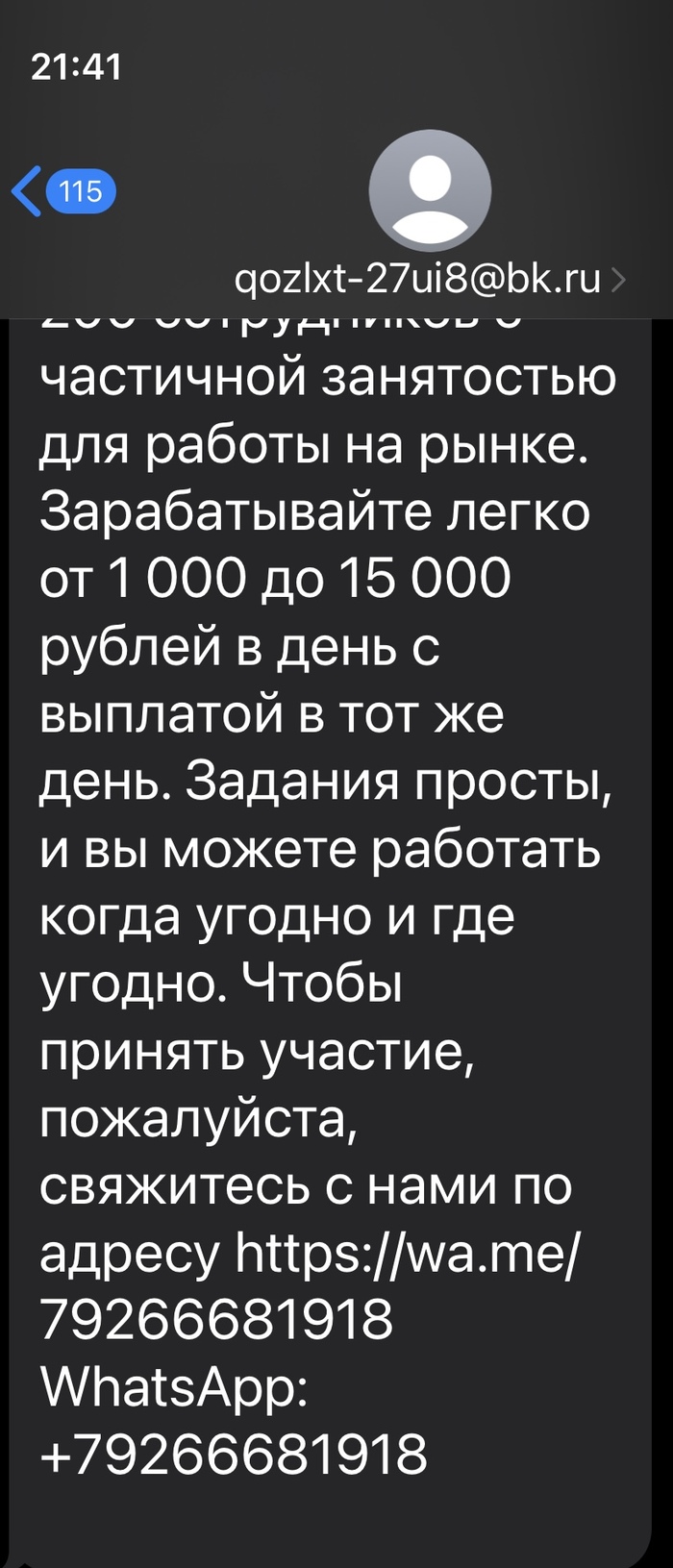Tap the WhatsApp phone number +79266681918

234,1453
